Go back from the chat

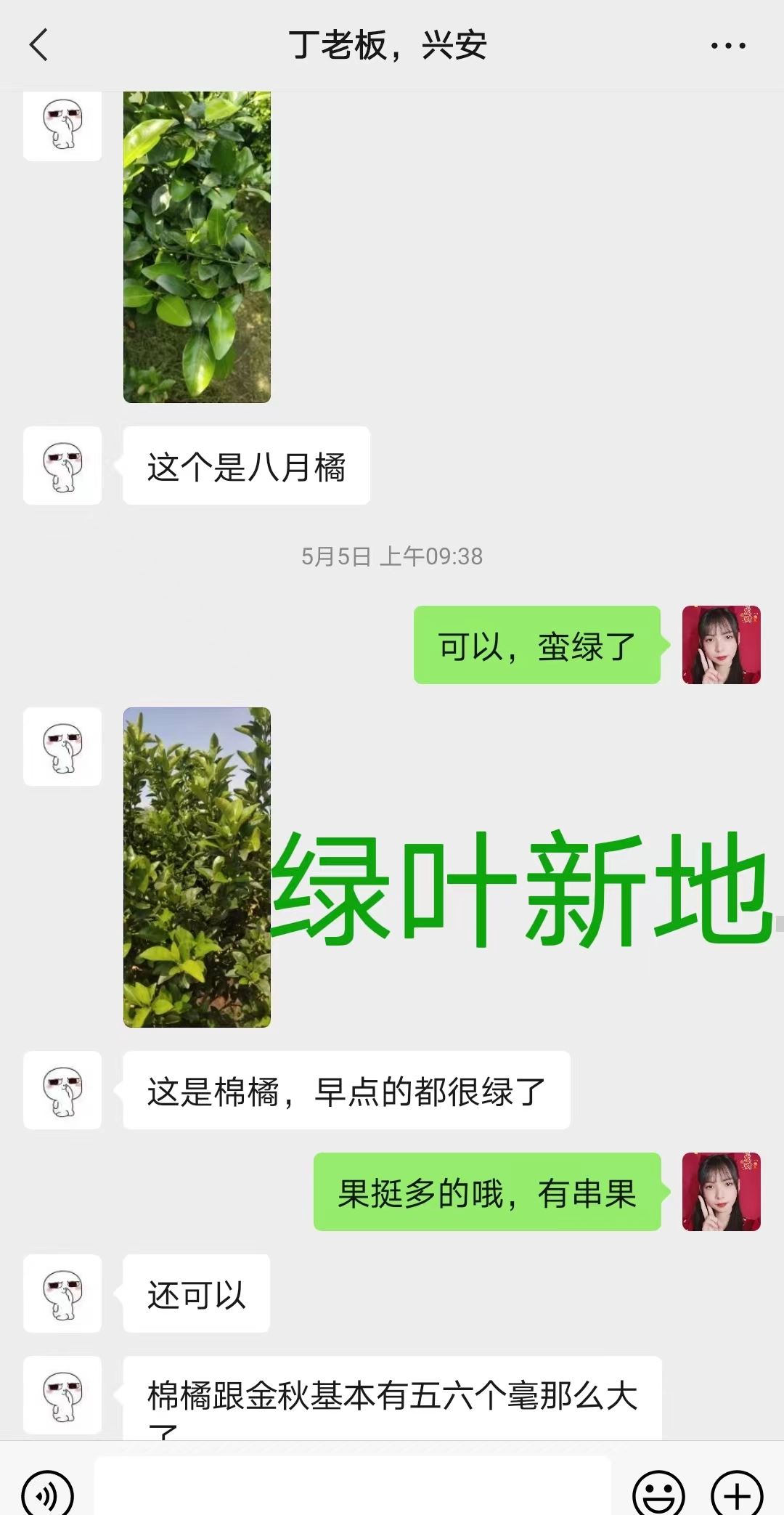pyautogui.click(x=39, y=45)
